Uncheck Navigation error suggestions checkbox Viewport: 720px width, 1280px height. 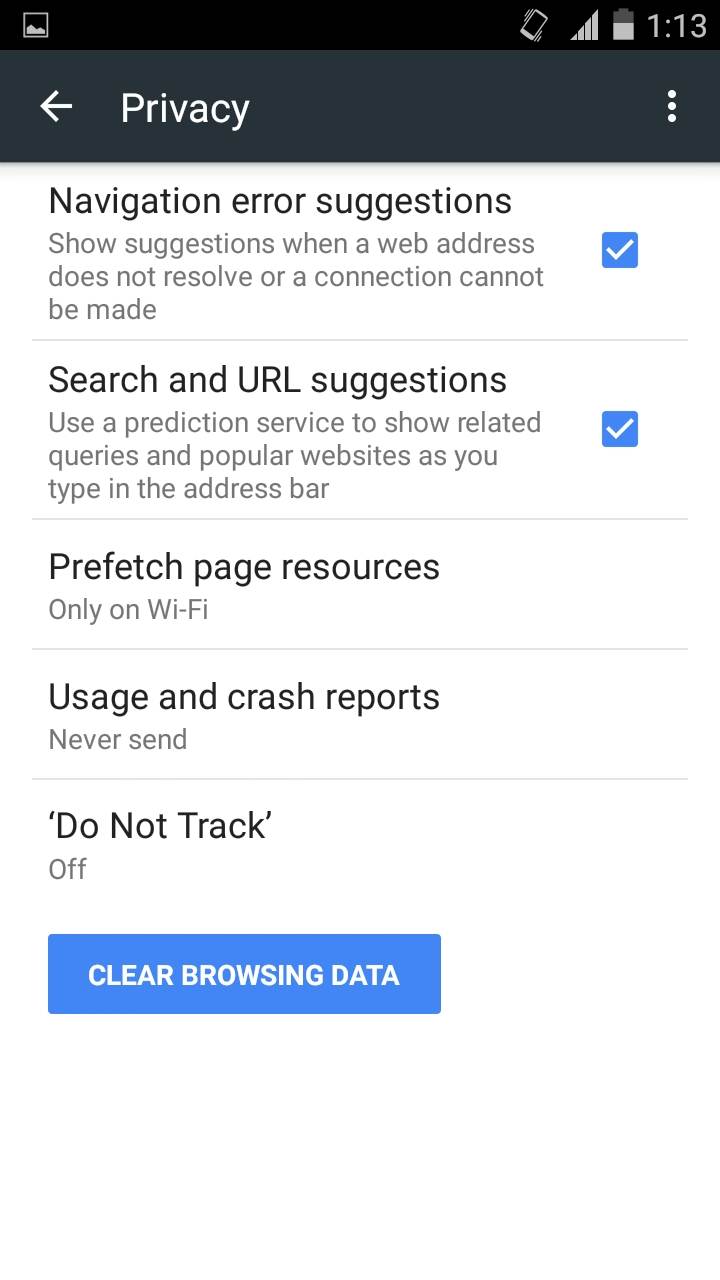click(619, 250)
